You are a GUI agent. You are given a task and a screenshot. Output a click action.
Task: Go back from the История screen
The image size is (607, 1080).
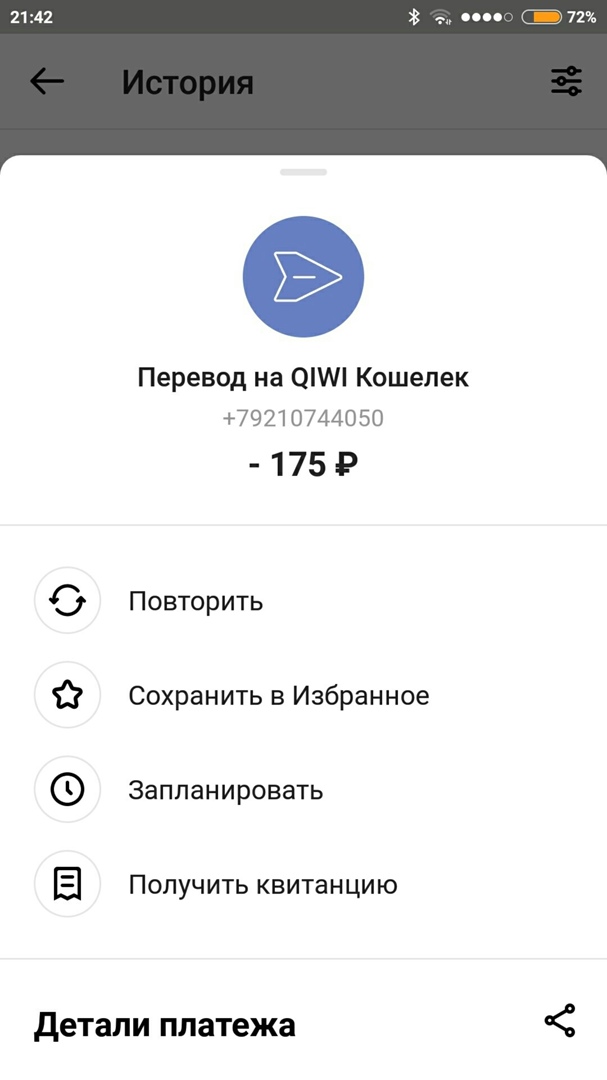[47, 81]
